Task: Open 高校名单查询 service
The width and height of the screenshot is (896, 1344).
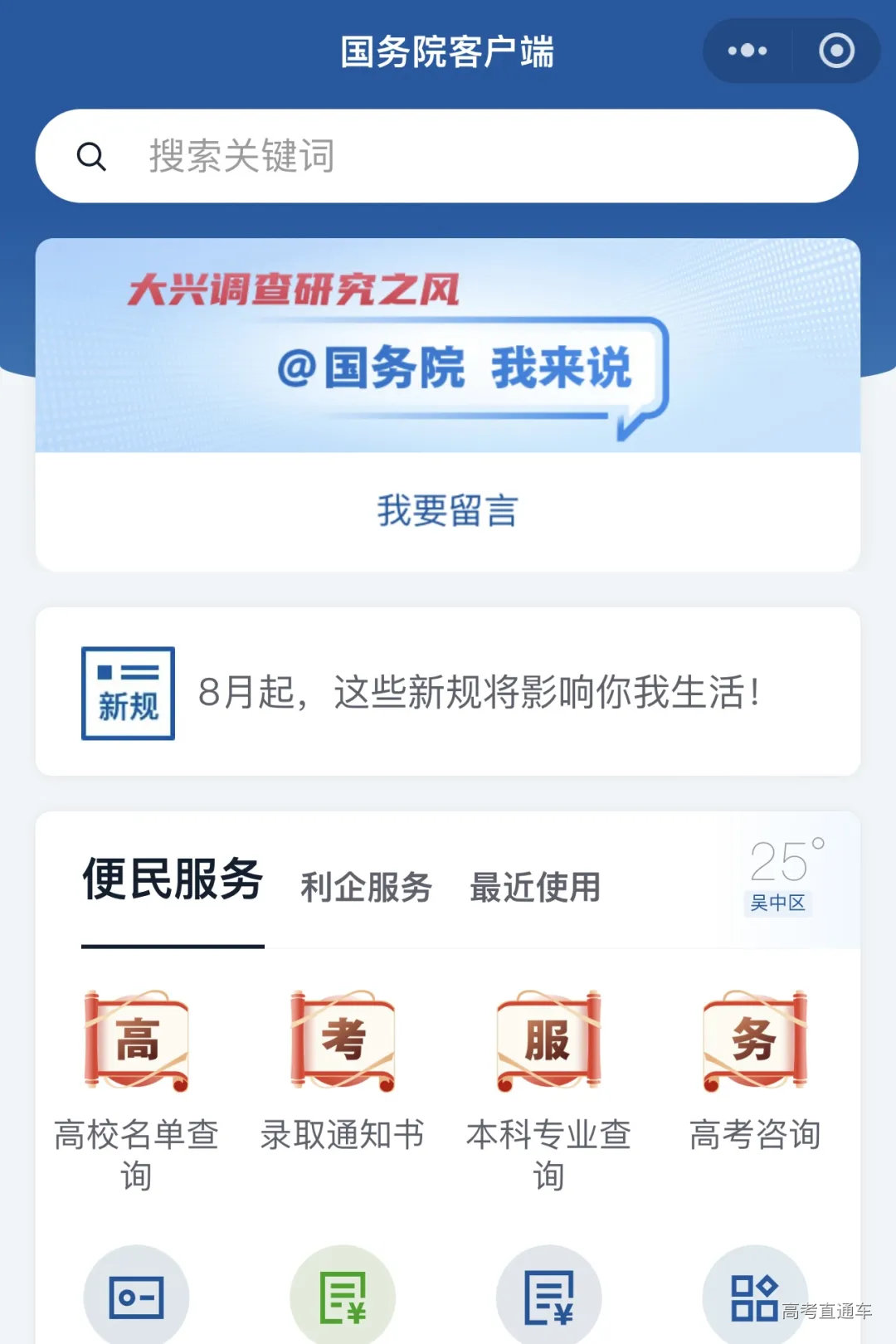Action: pos(137,1087)
